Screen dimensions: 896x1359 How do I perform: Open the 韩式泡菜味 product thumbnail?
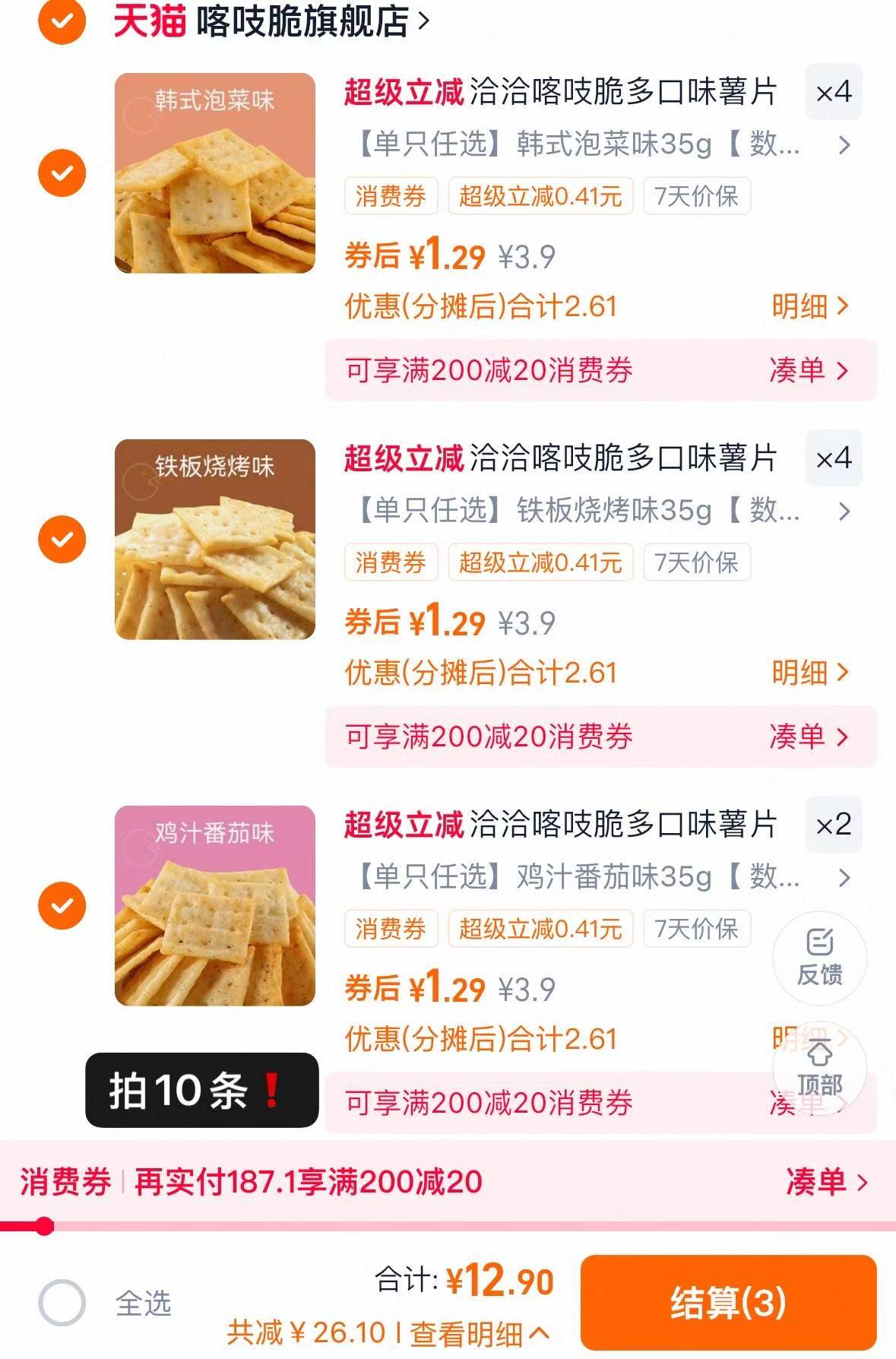214,172
